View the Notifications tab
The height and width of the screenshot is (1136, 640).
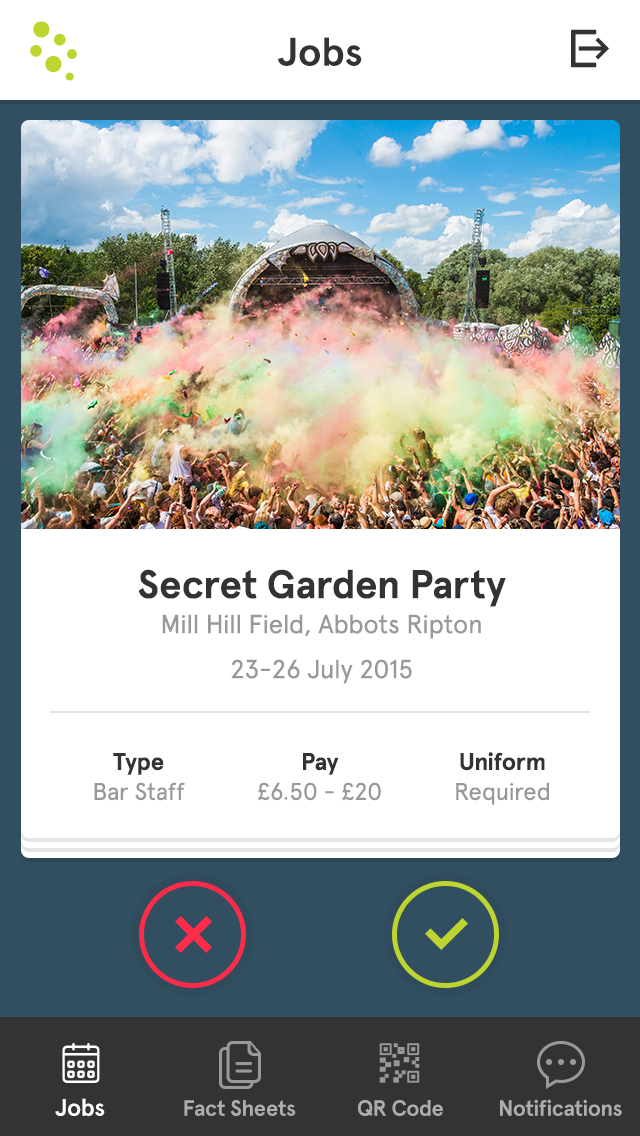pos(560,1078)
